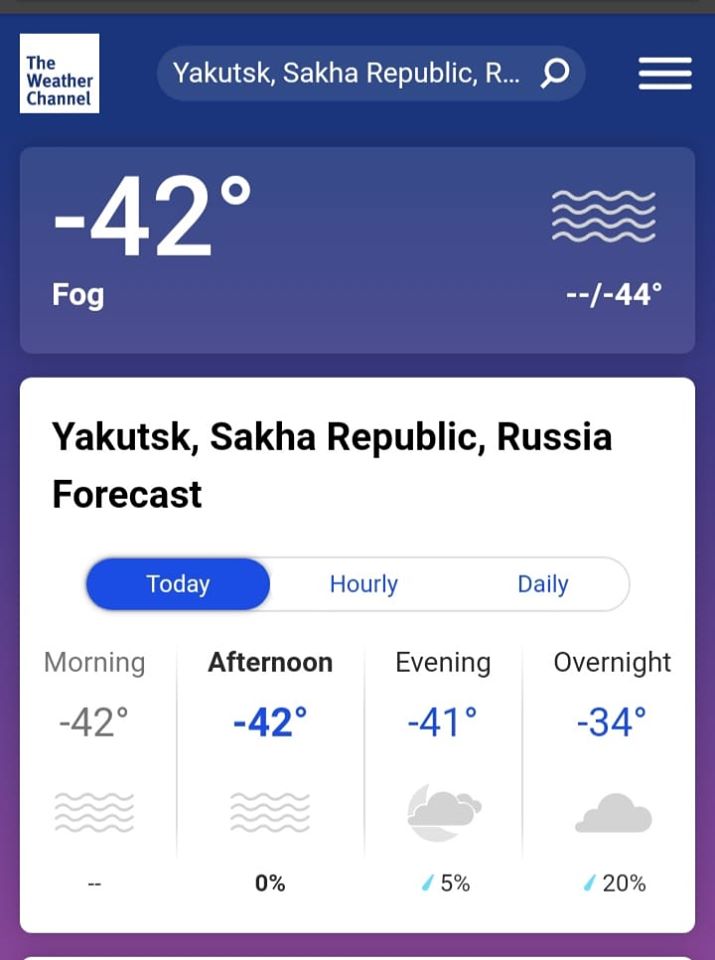Open the Evening forecast column

pyautogui.click(x=443, y=770)
